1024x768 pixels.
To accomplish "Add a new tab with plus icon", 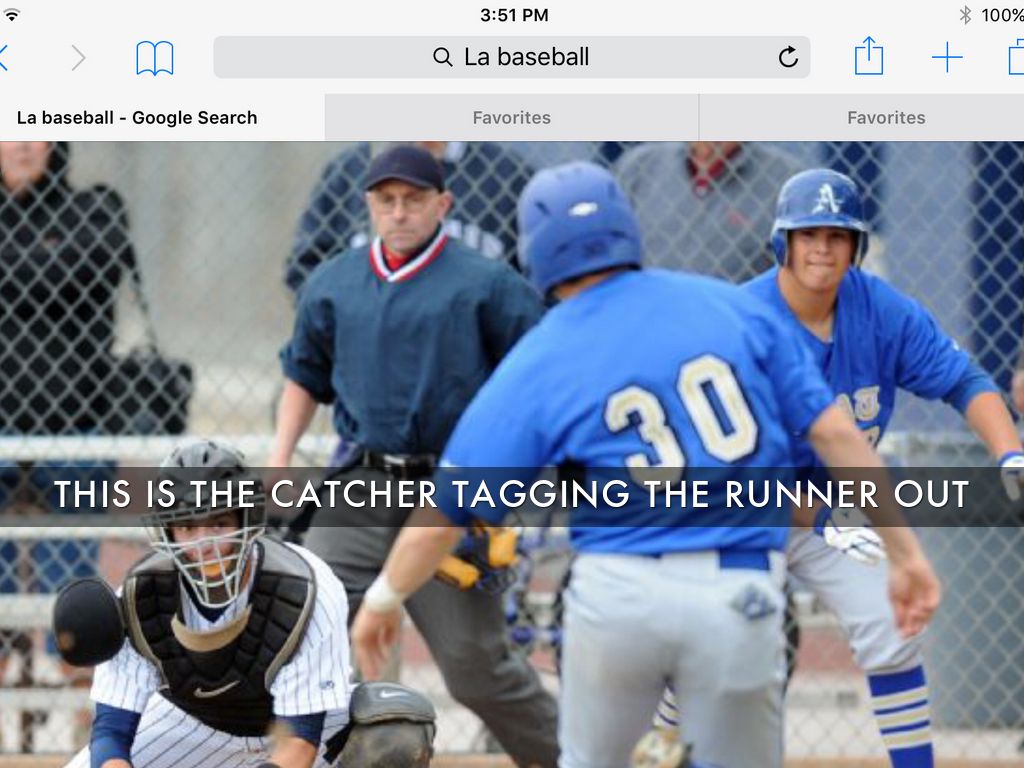I will 946,58.
